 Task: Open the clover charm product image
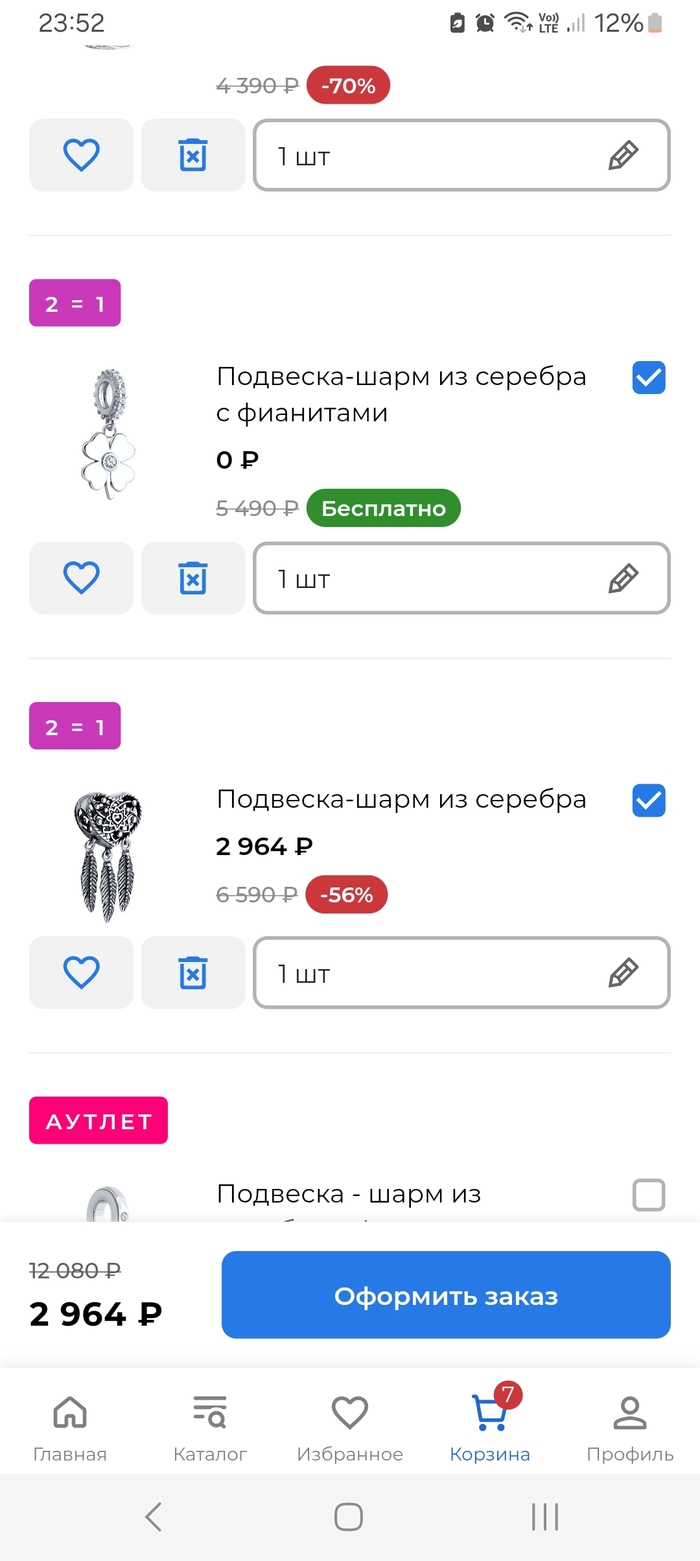pos(108,435)
